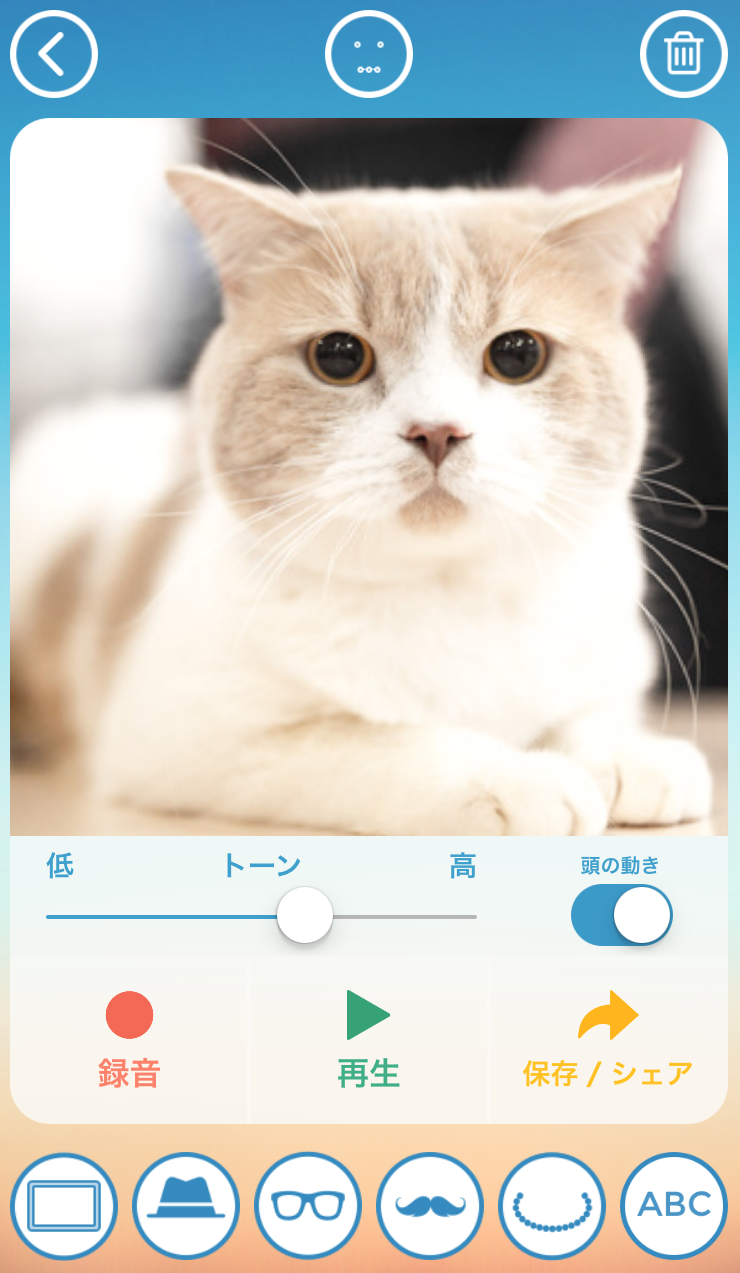Open the ABC text tool
Viewport: 740px width, 1273px height.
(x=674, y=1205)
